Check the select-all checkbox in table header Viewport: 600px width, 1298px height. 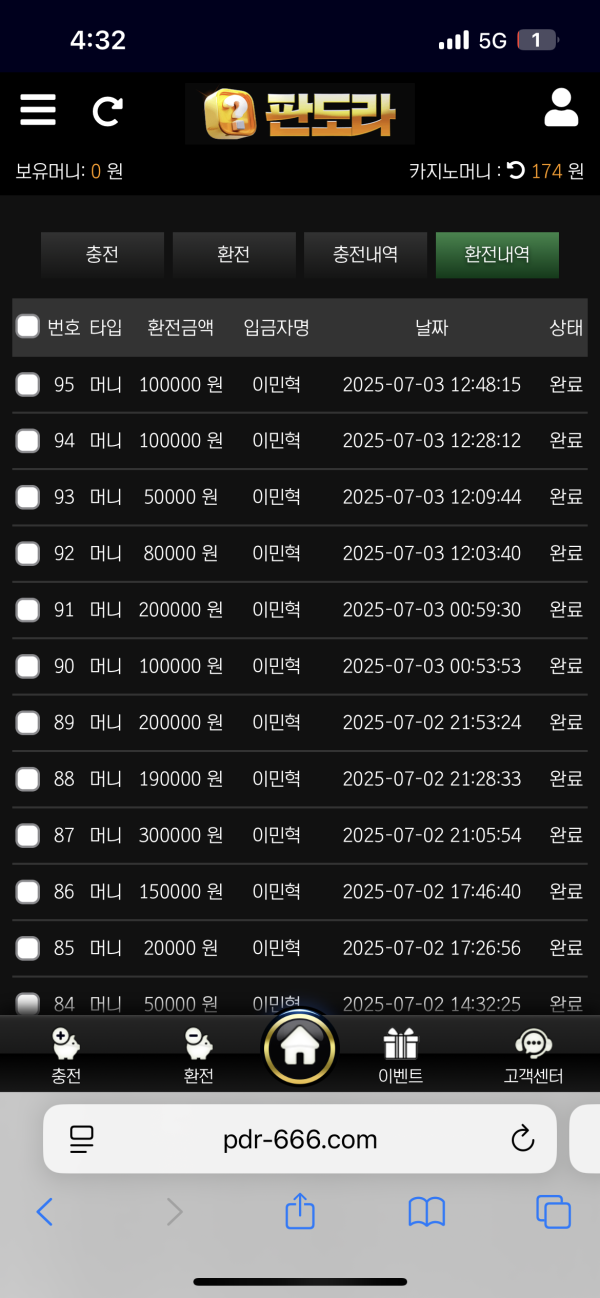point(28,327)
